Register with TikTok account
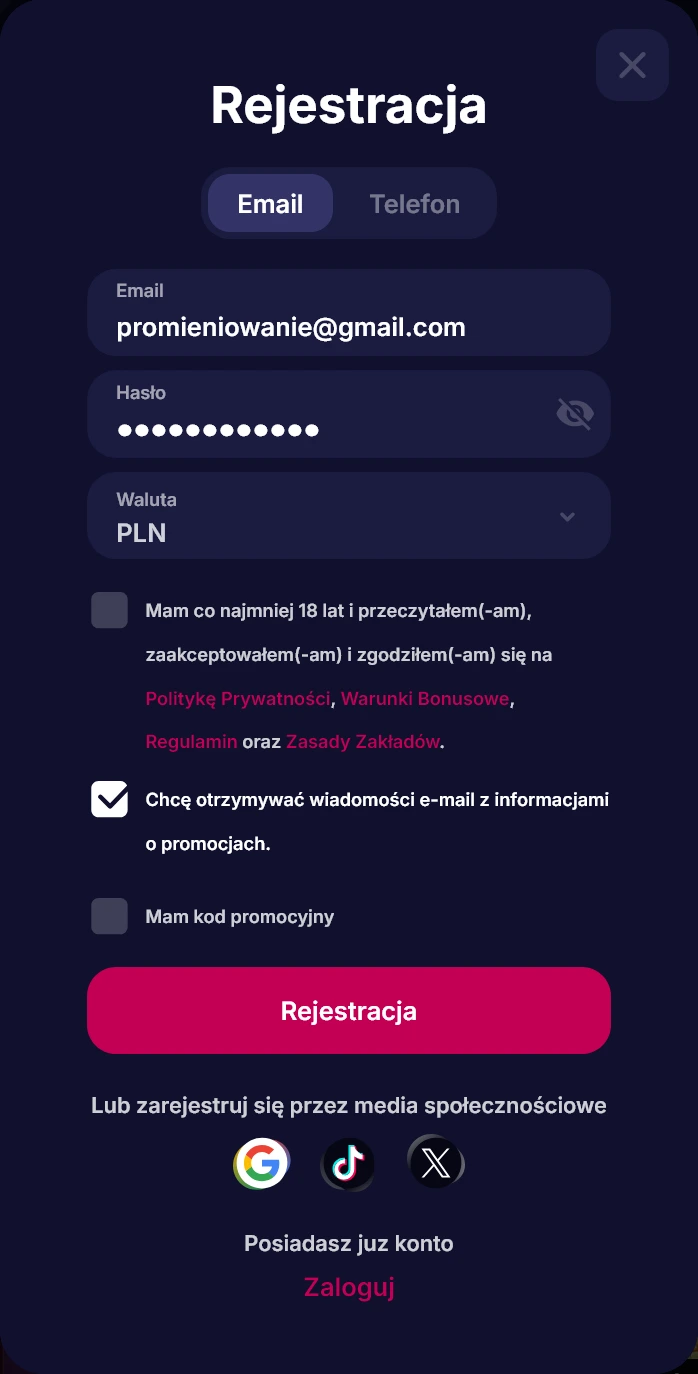This screenshot has width=698, height=1374. click(348, 1164)
